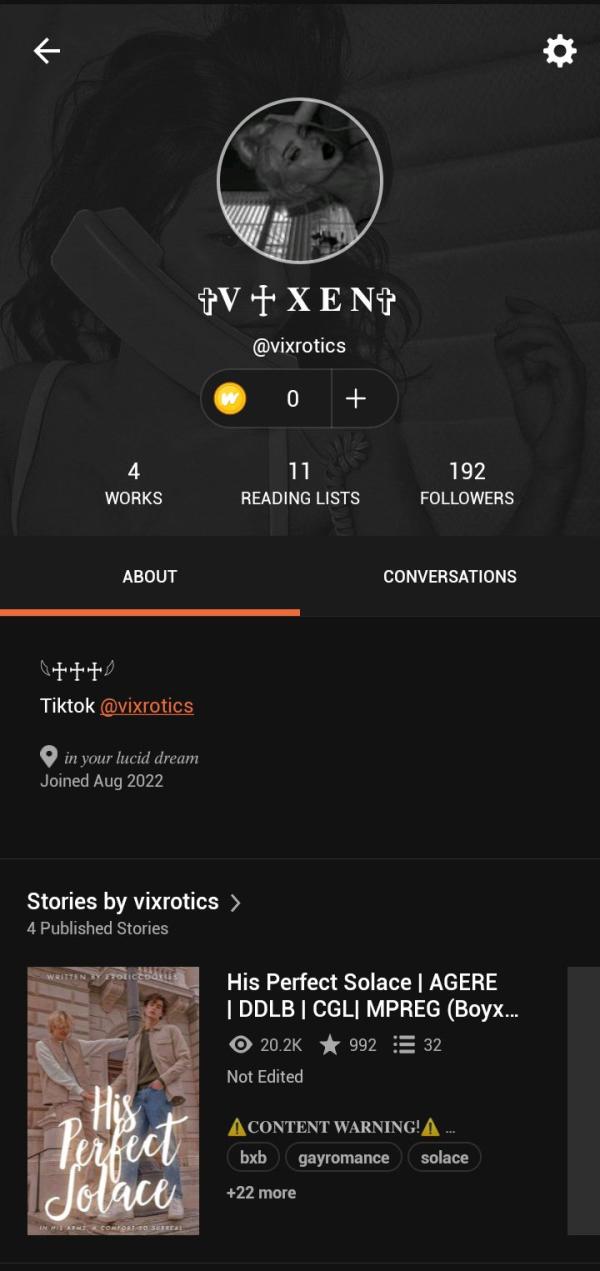Open the Tiktok @vixrotics link
The width and height of the screenshot is (600, 1271).
coord(147,706)
